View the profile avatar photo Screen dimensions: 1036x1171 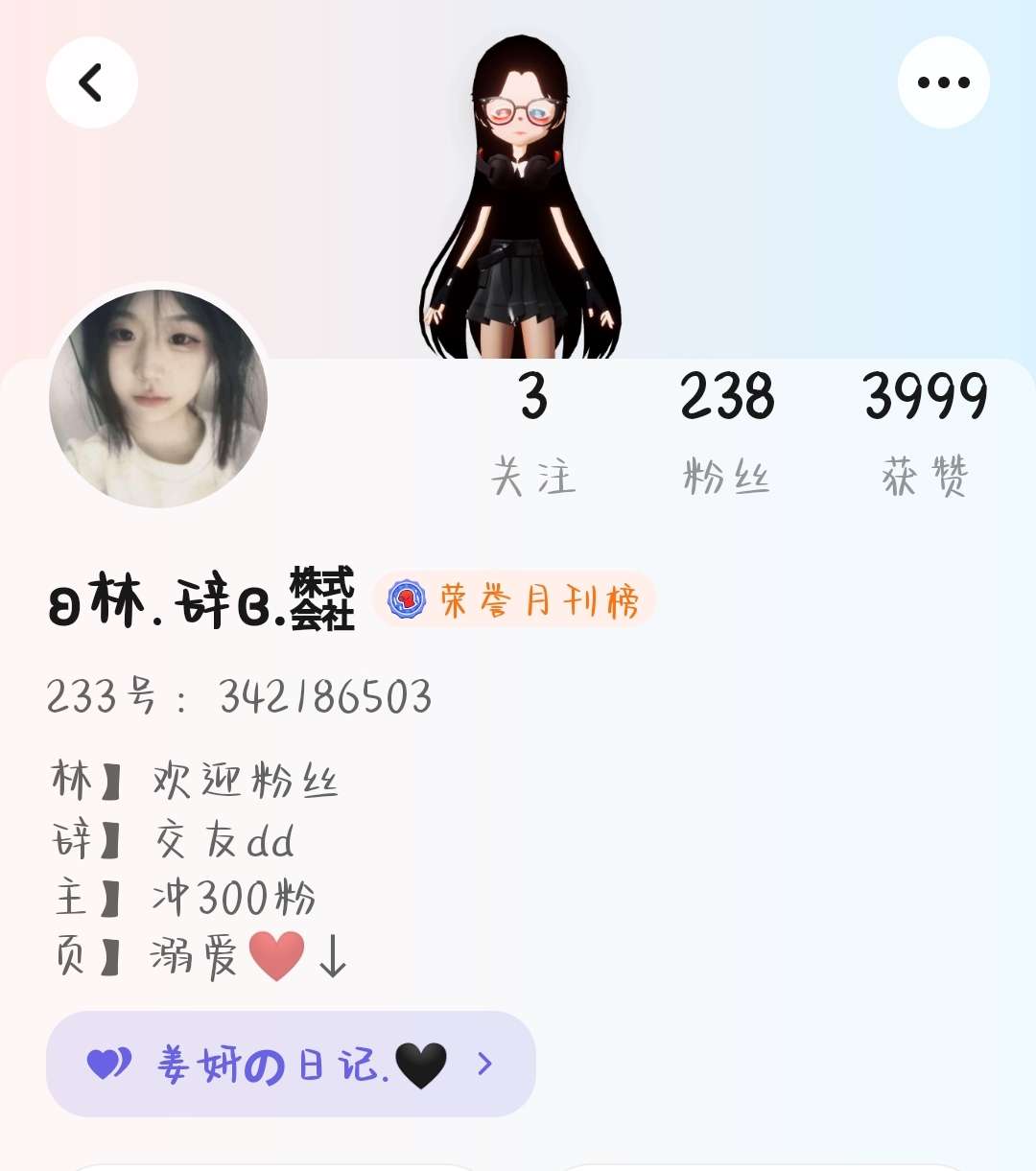coord(158,398)
